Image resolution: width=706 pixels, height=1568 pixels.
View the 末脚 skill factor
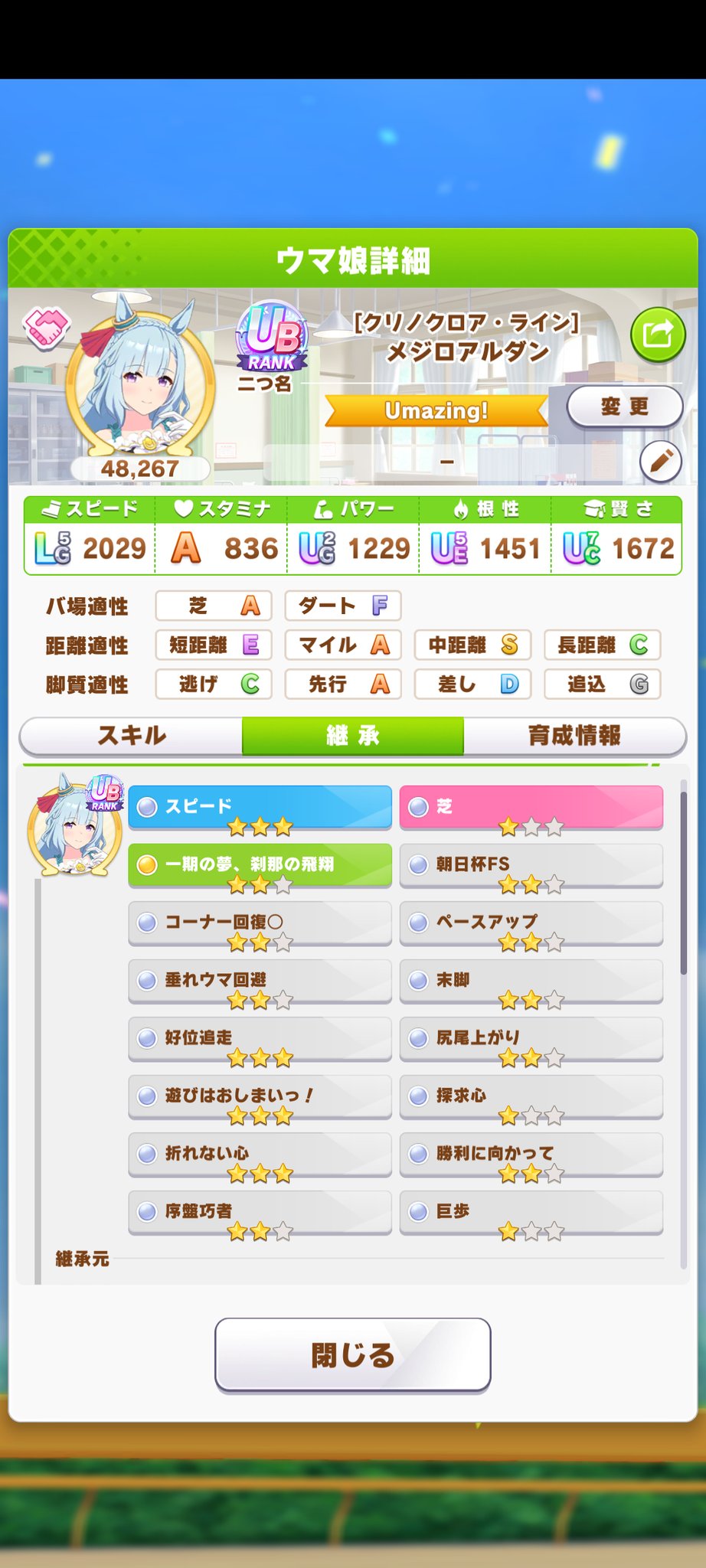[x=531, y=981]
